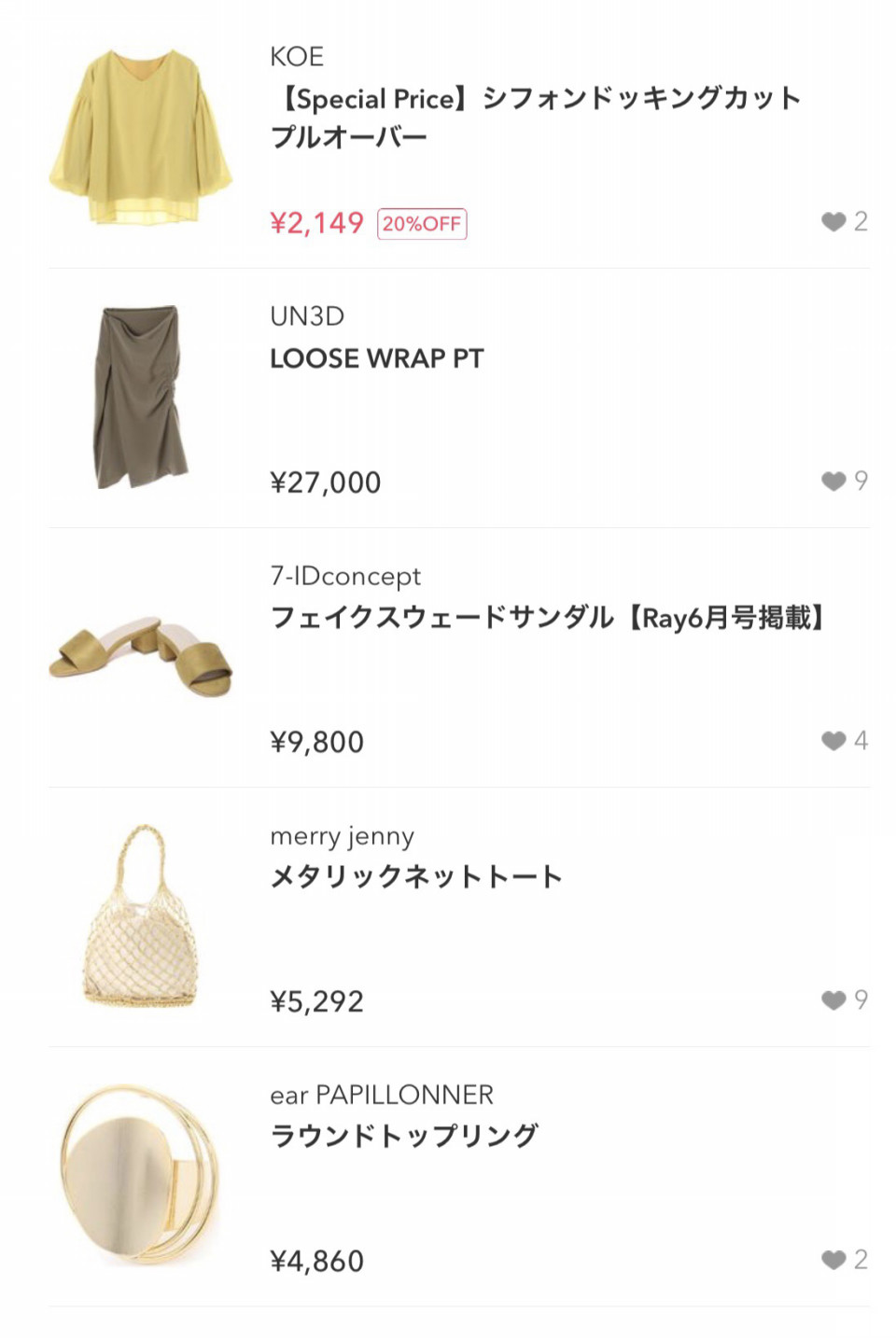Viewport: 896px width, 1341px height.
Task: Favorite the 7-IDconcept sandals via heart
Action: click(833, 741)
